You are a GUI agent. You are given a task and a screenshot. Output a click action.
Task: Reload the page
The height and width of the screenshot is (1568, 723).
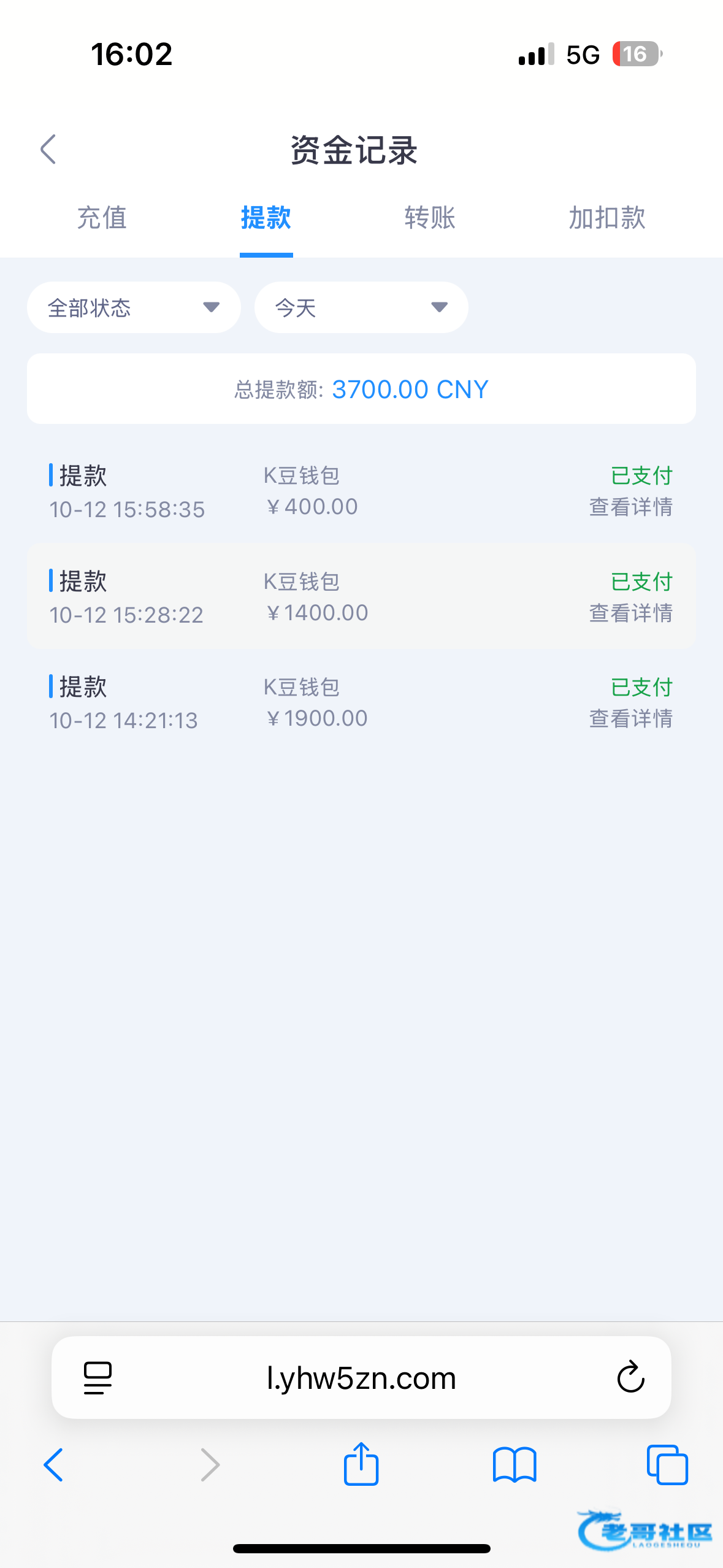click(x=630, y=1378)
